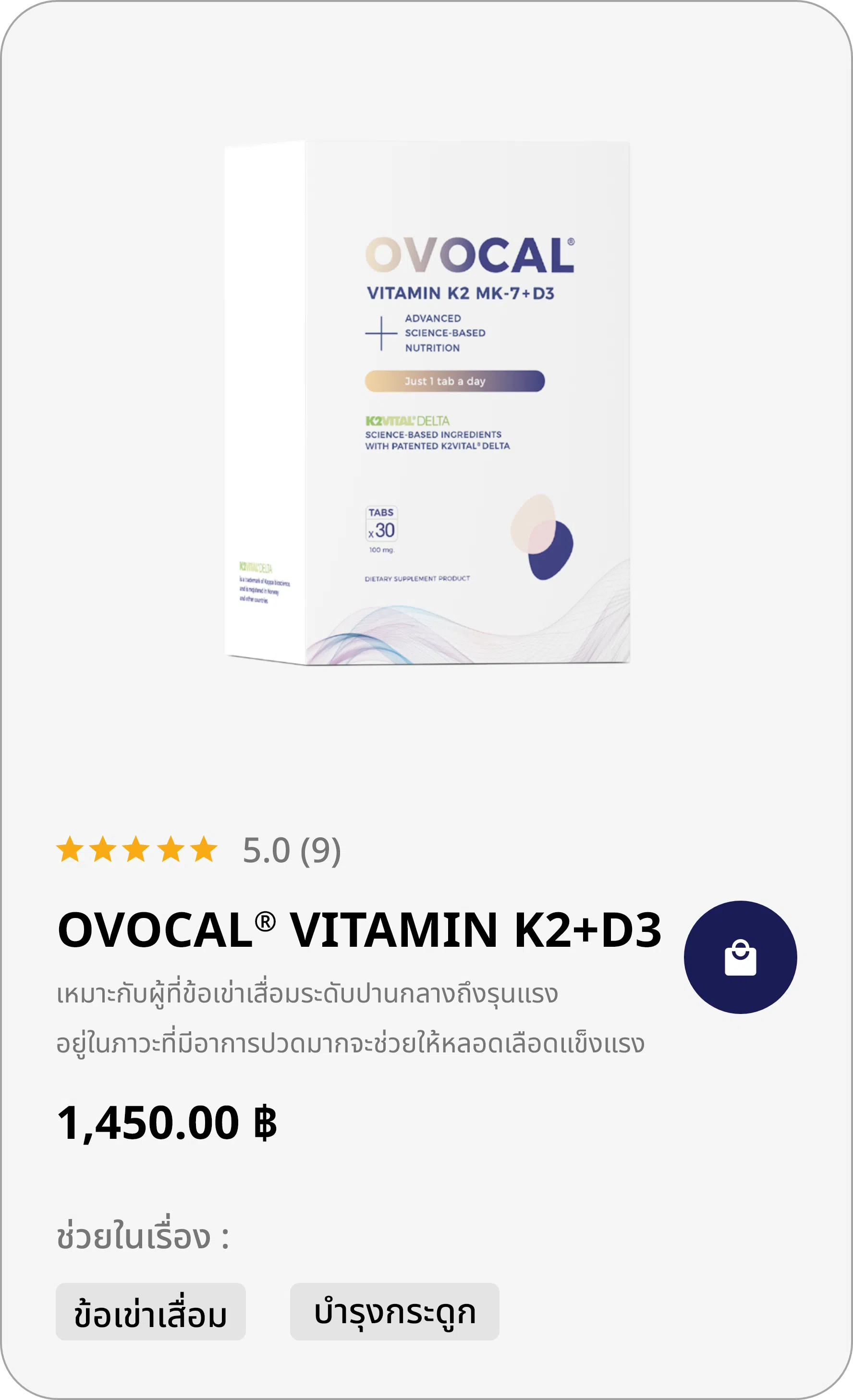The image size is (853, 1400).
Task: Open the OVOCAL product image
Action: pos(427,402)
